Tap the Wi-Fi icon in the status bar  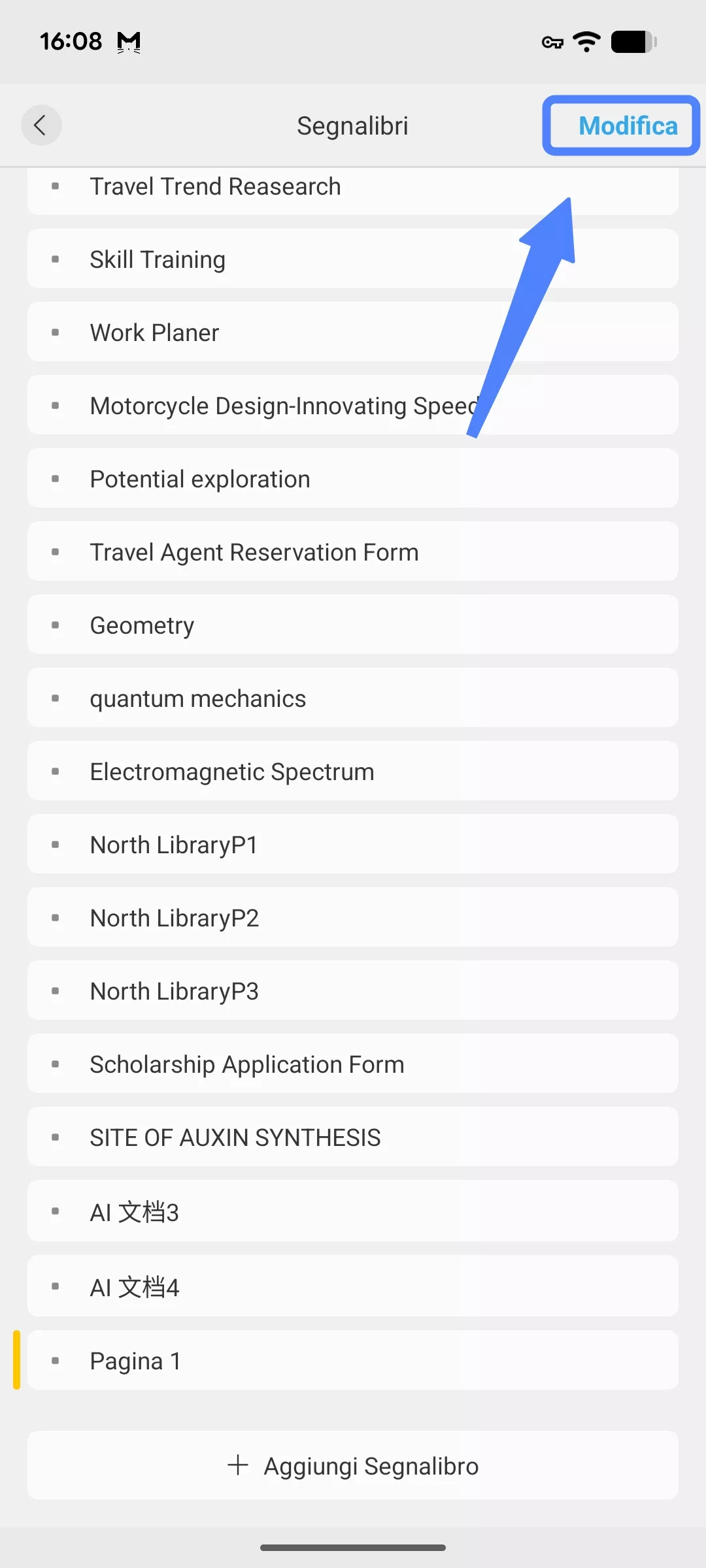coord(586,41)
